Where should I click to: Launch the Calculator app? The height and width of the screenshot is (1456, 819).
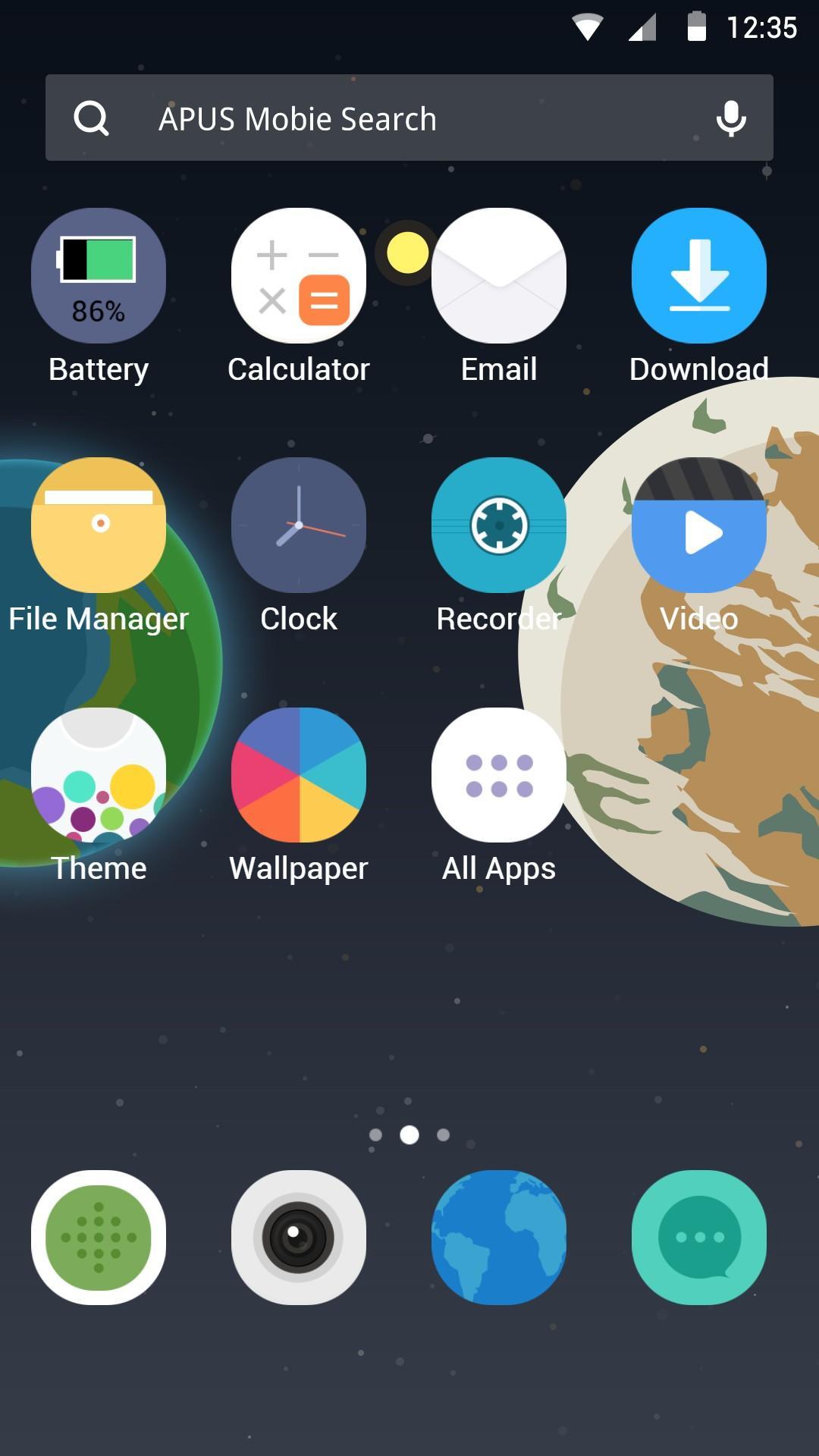299,276
